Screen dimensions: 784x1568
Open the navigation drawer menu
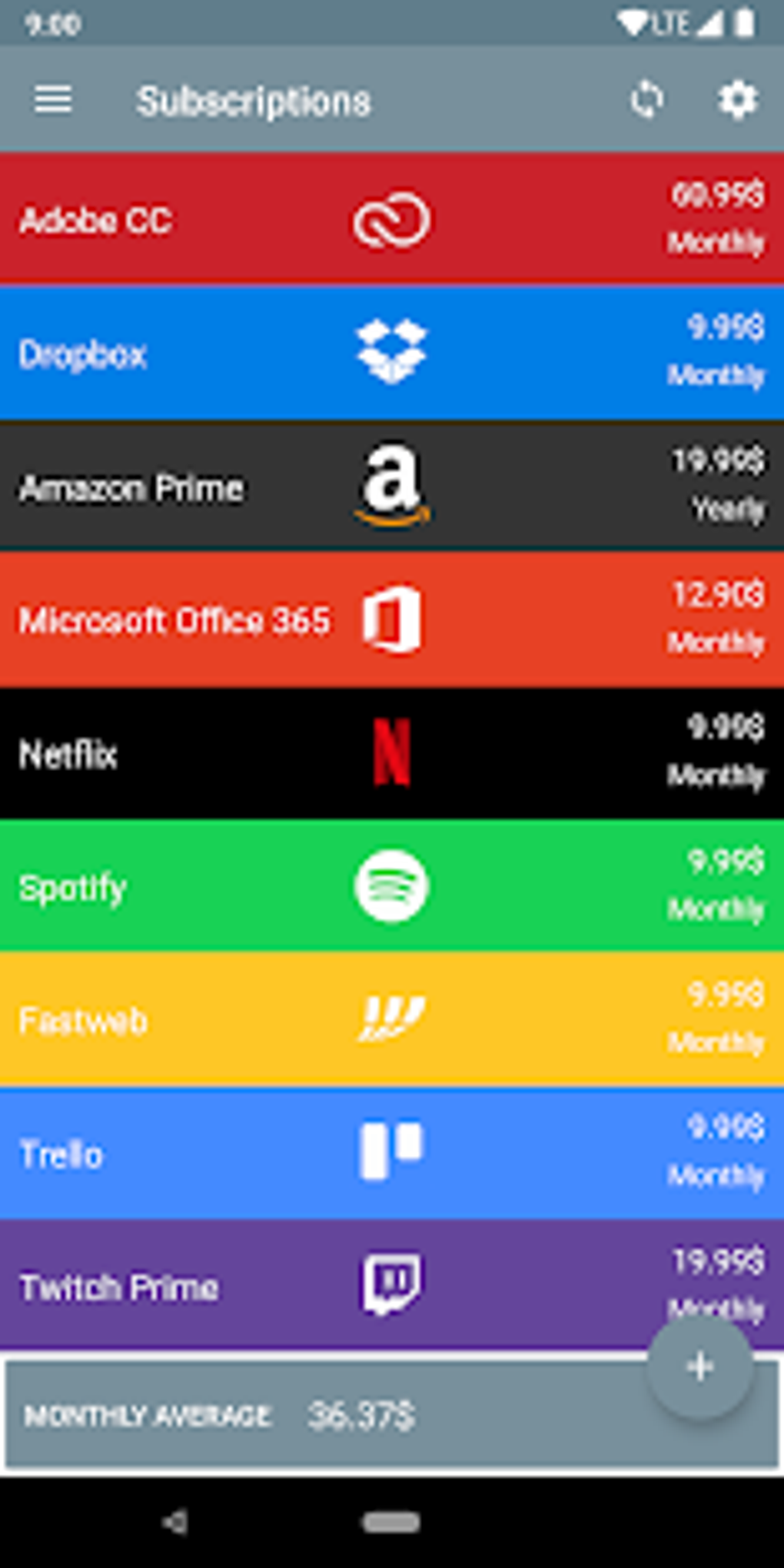click(x=52, y=99)
